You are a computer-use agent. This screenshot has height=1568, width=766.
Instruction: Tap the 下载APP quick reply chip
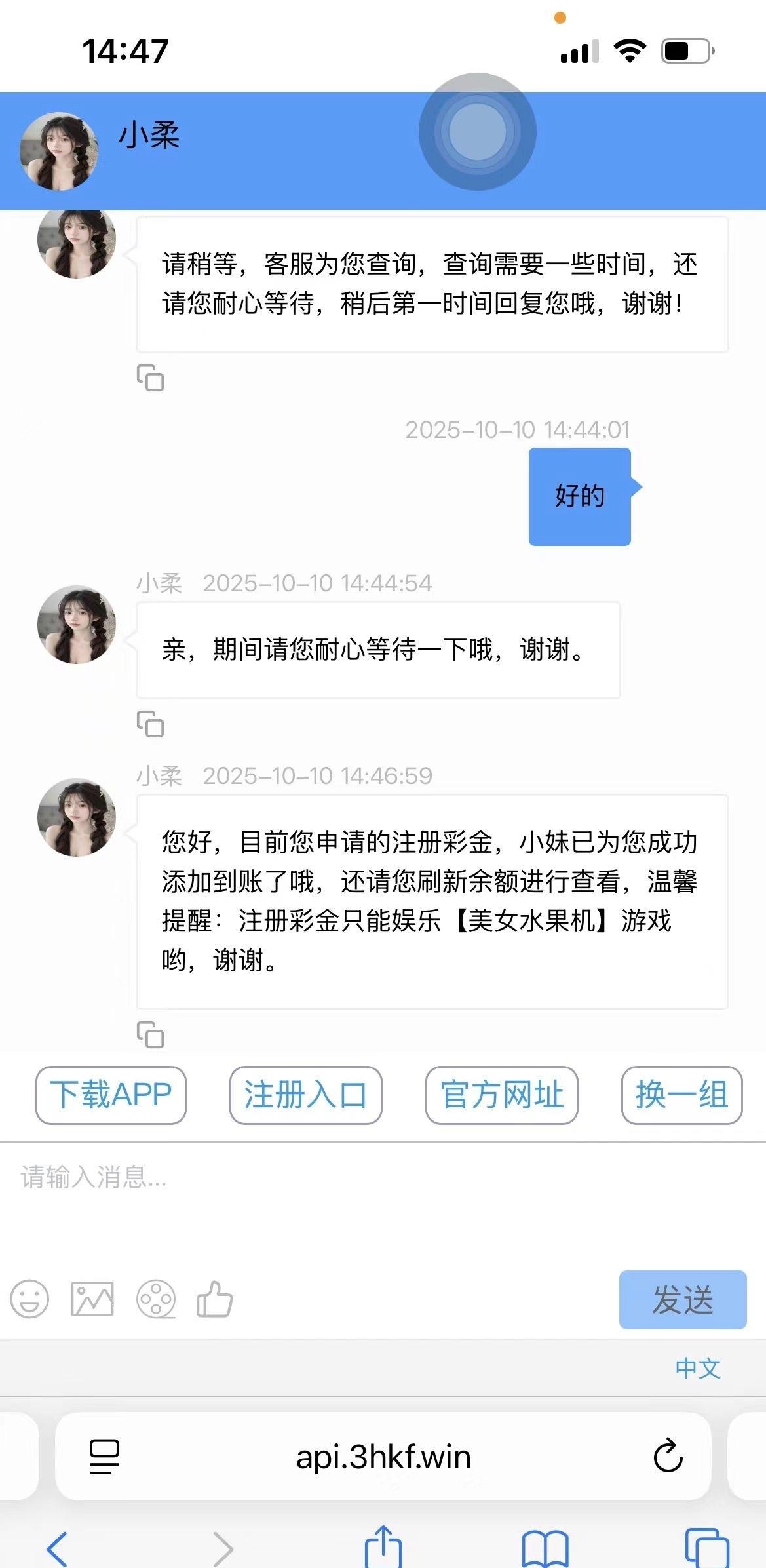(x=111, y=1095)
